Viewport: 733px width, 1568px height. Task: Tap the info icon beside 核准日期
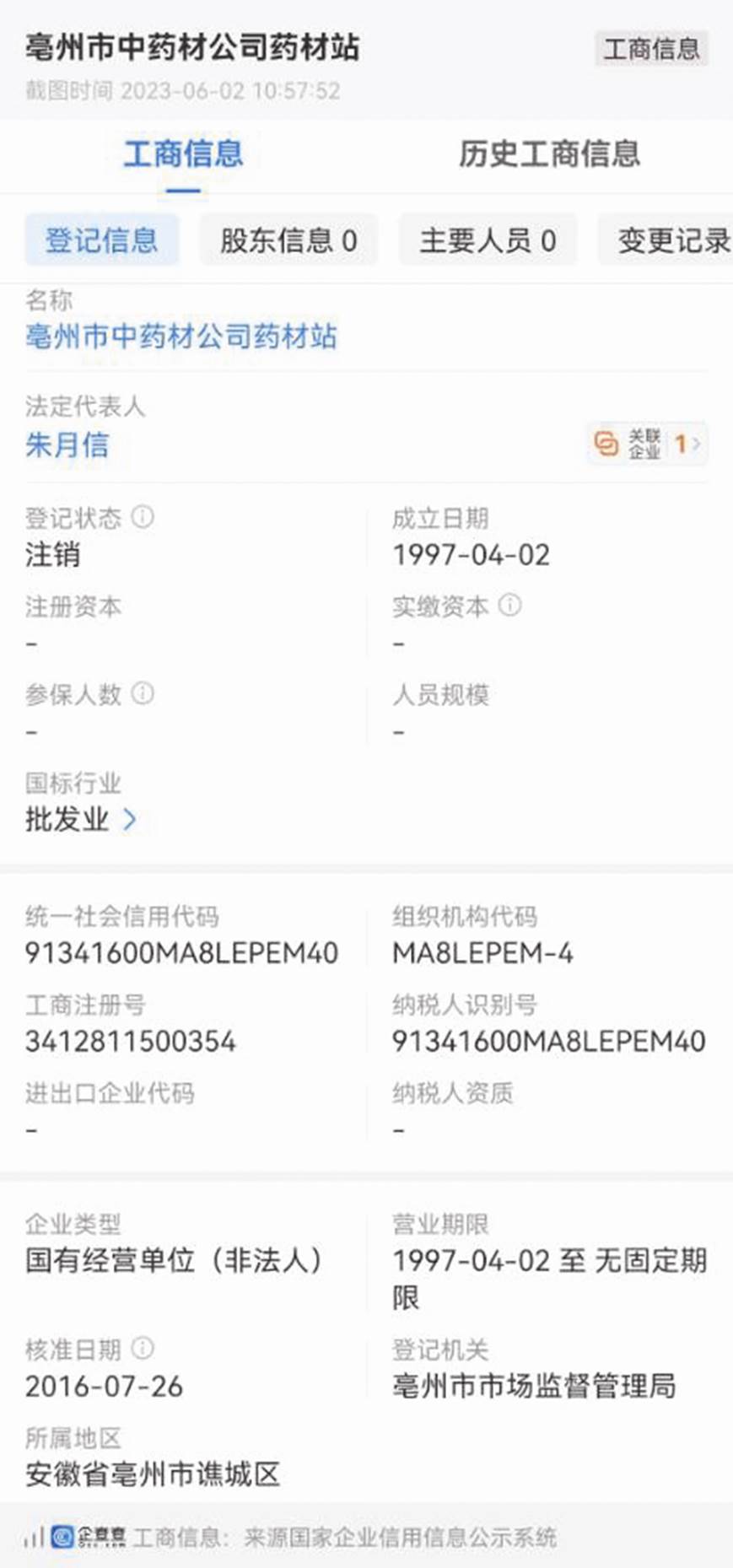(x=143, y=1348)
